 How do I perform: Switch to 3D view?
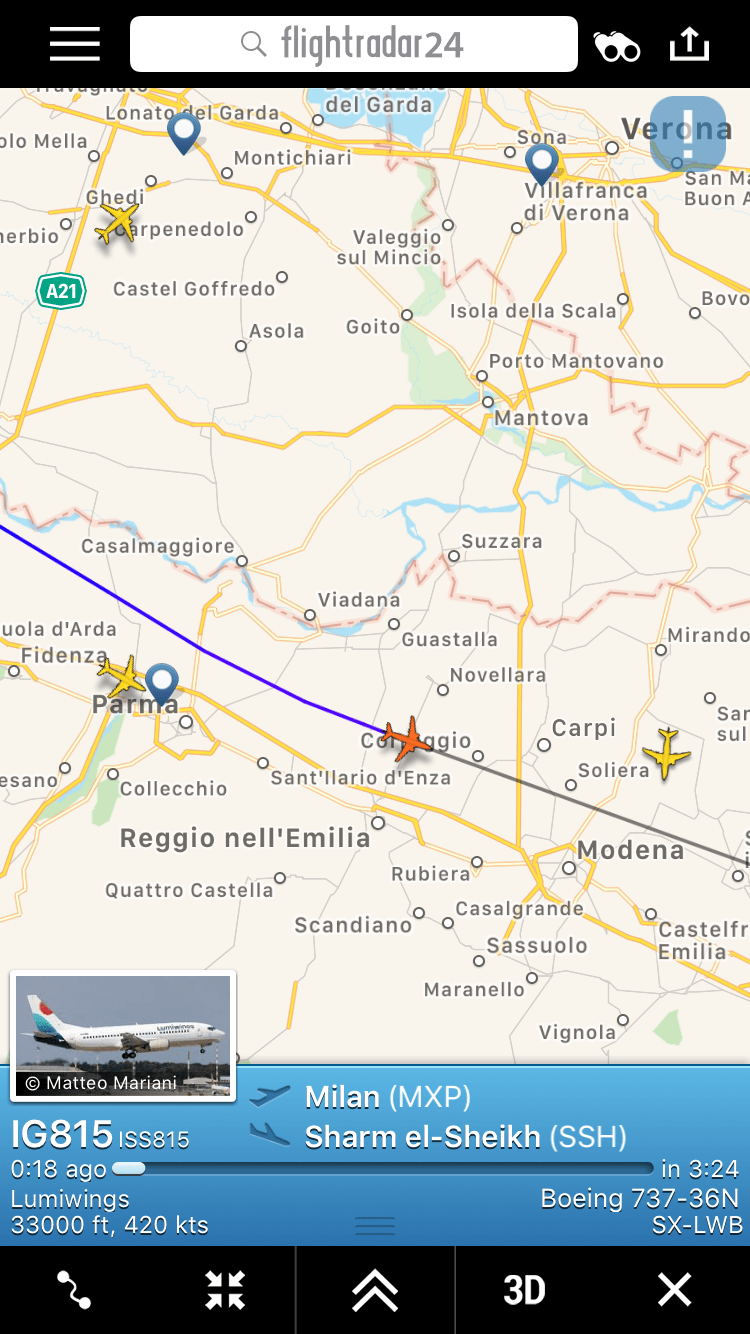[x=524, y=1290]
